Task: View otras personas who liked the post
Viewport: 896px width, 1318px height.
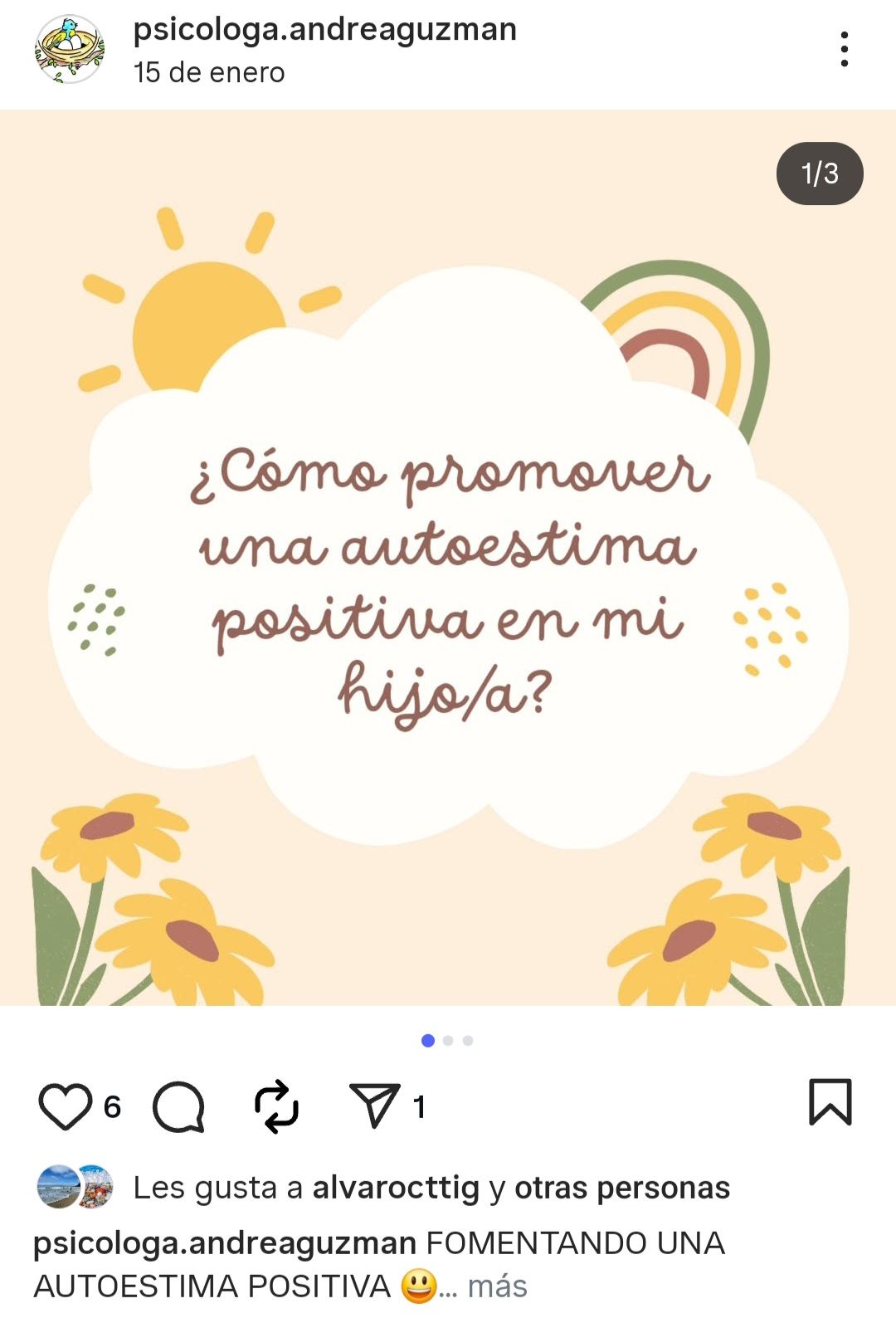Action: pyautogui.click(x=621, y=1188)
